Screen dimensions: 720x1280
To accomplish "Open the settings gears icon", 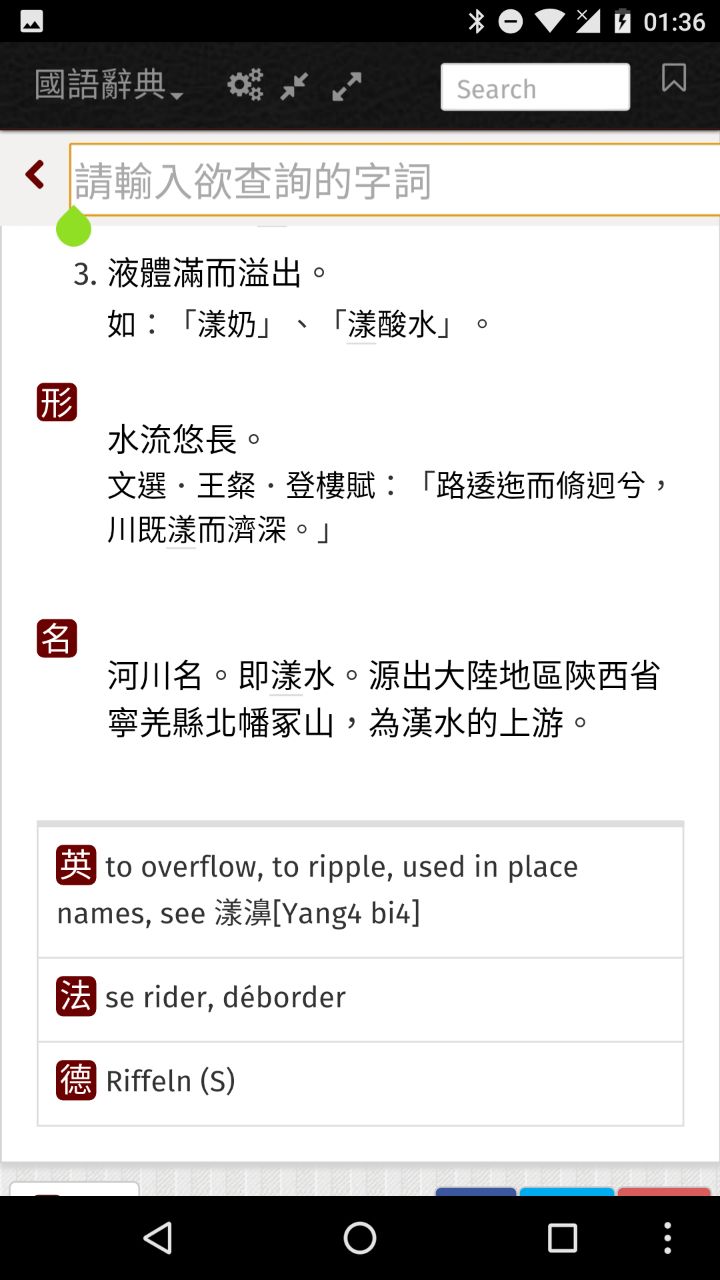I will tap(245, 86).
